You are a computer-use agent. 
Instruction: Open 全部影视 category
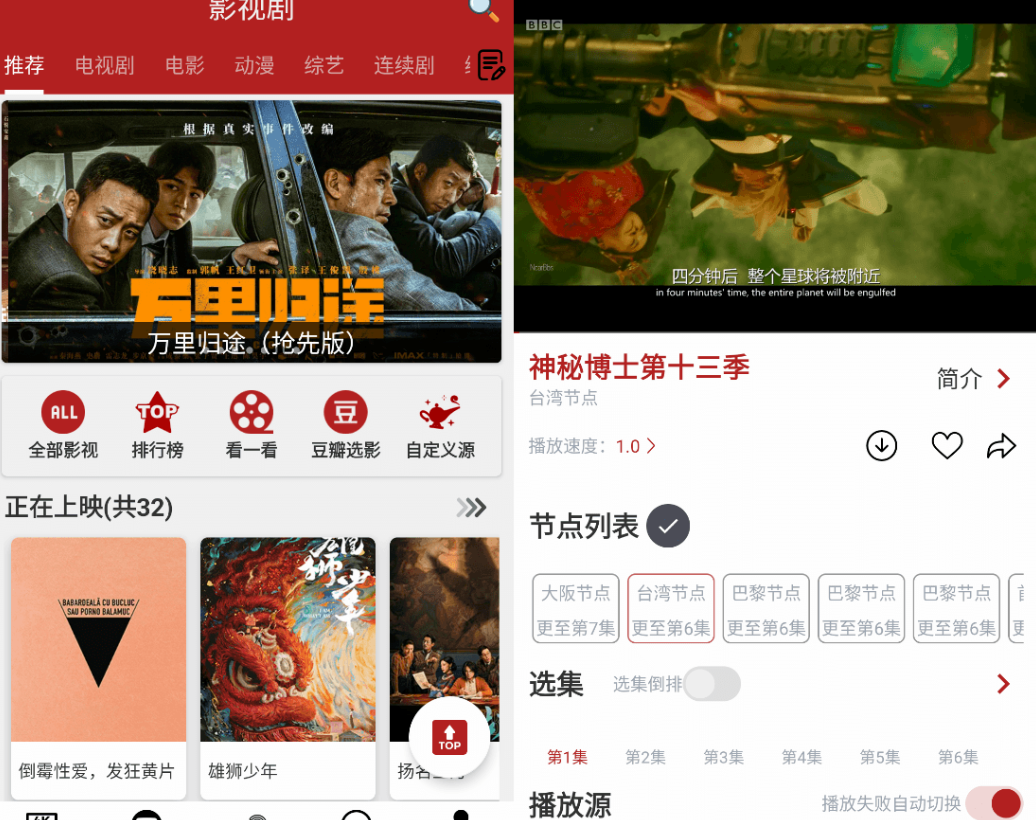[63, 426]
